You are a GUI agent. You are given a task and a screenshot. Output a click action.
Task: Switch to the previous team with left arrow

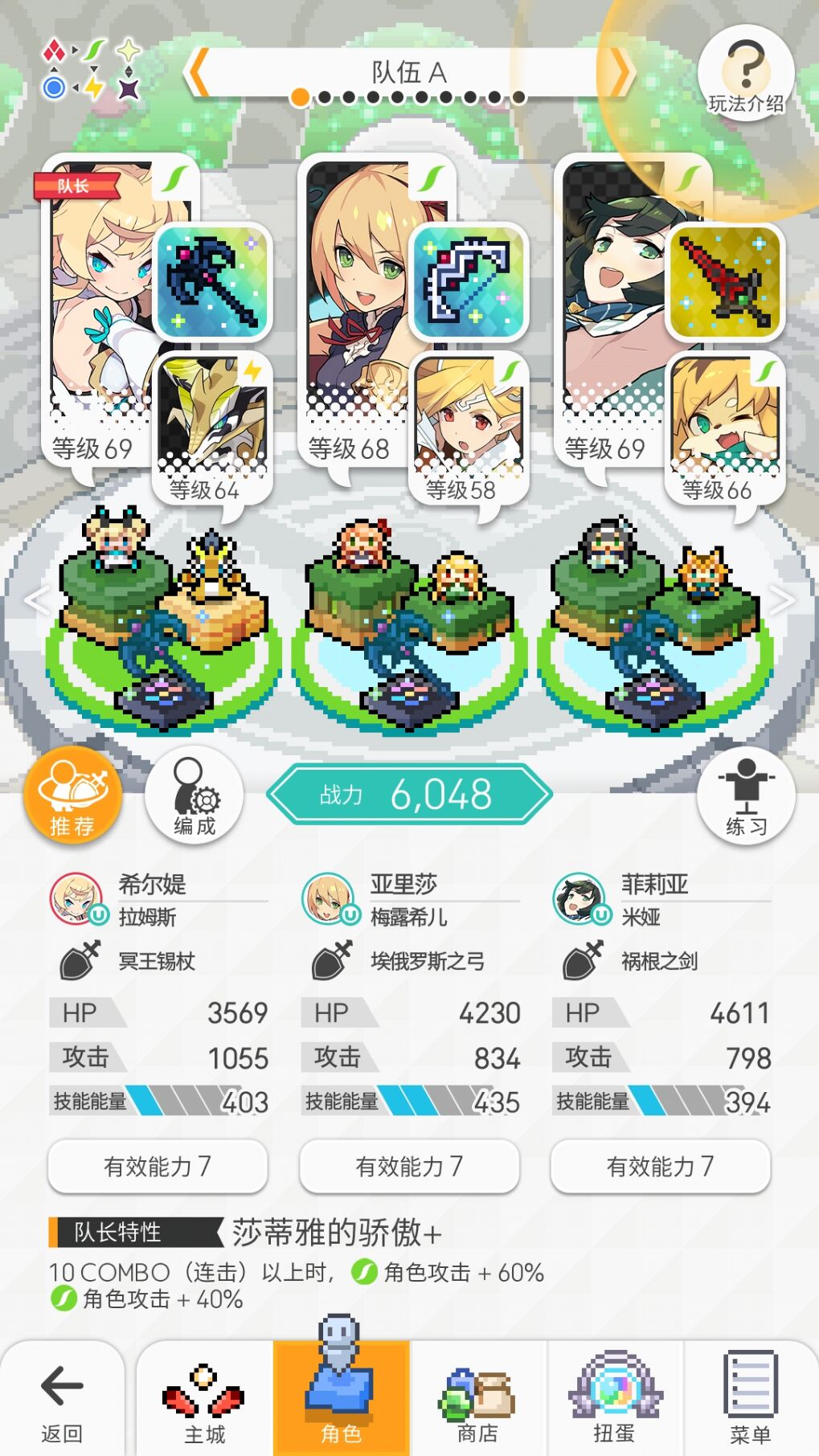197,72
